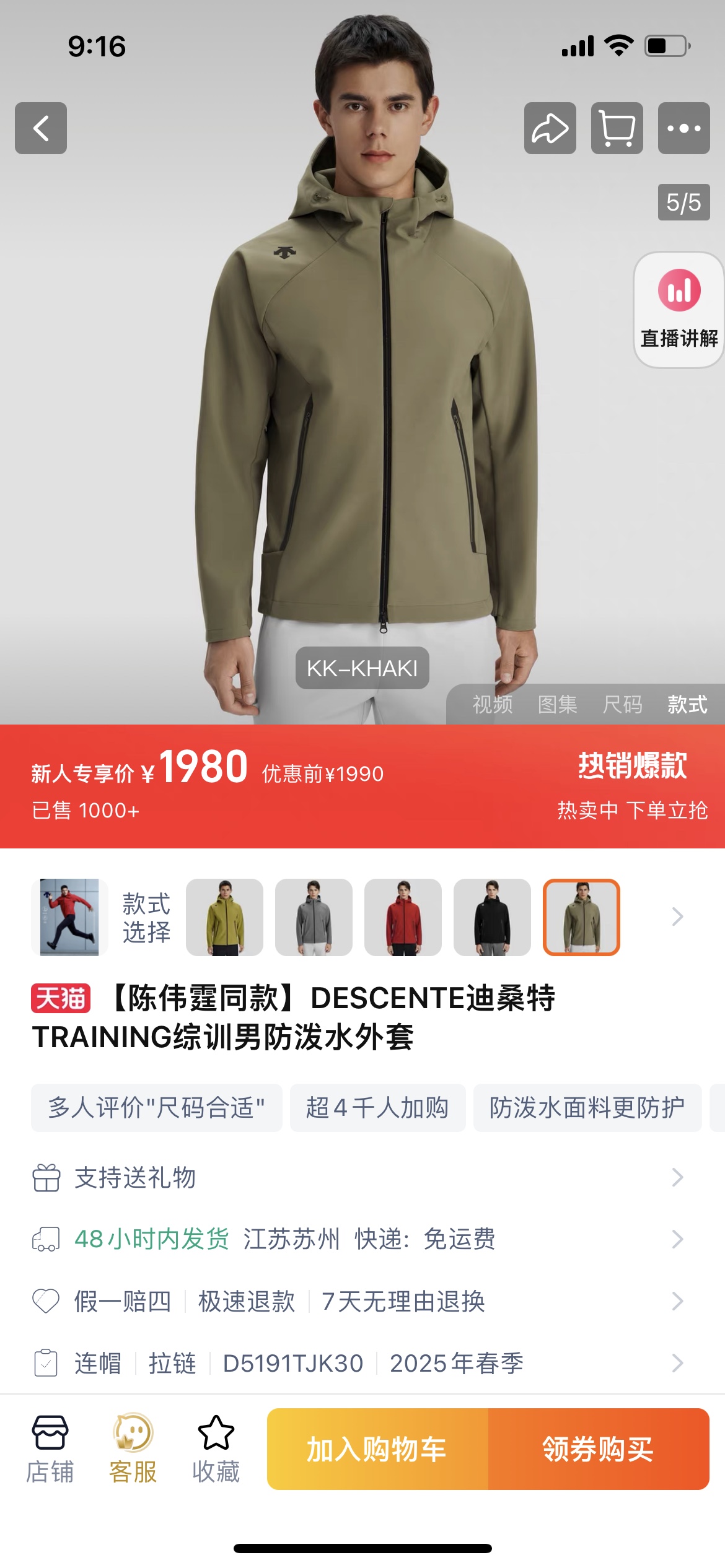Tap the 多人评价"尺码合适" chip
This screenshot has width=725, height=1568.
point(157,1108)
